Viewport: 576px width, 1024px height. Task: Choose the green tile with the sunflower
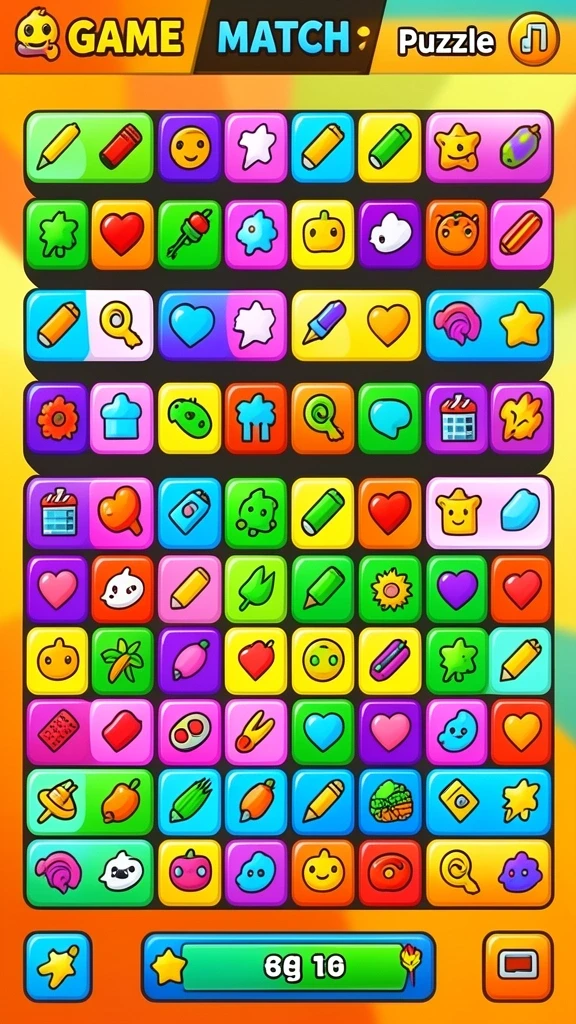[x=390, y=589]
